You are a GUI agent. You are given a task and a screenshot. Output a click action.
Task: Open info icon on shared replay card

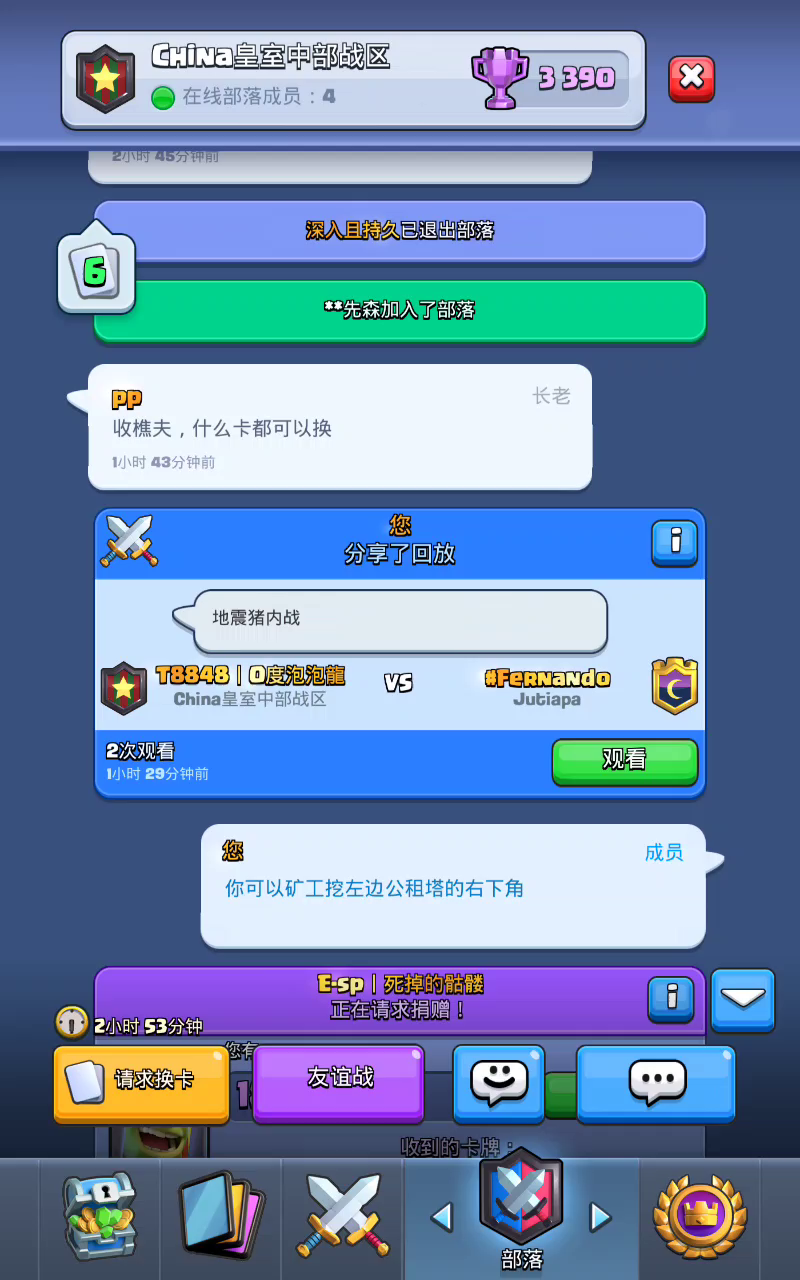click(675, 543)
